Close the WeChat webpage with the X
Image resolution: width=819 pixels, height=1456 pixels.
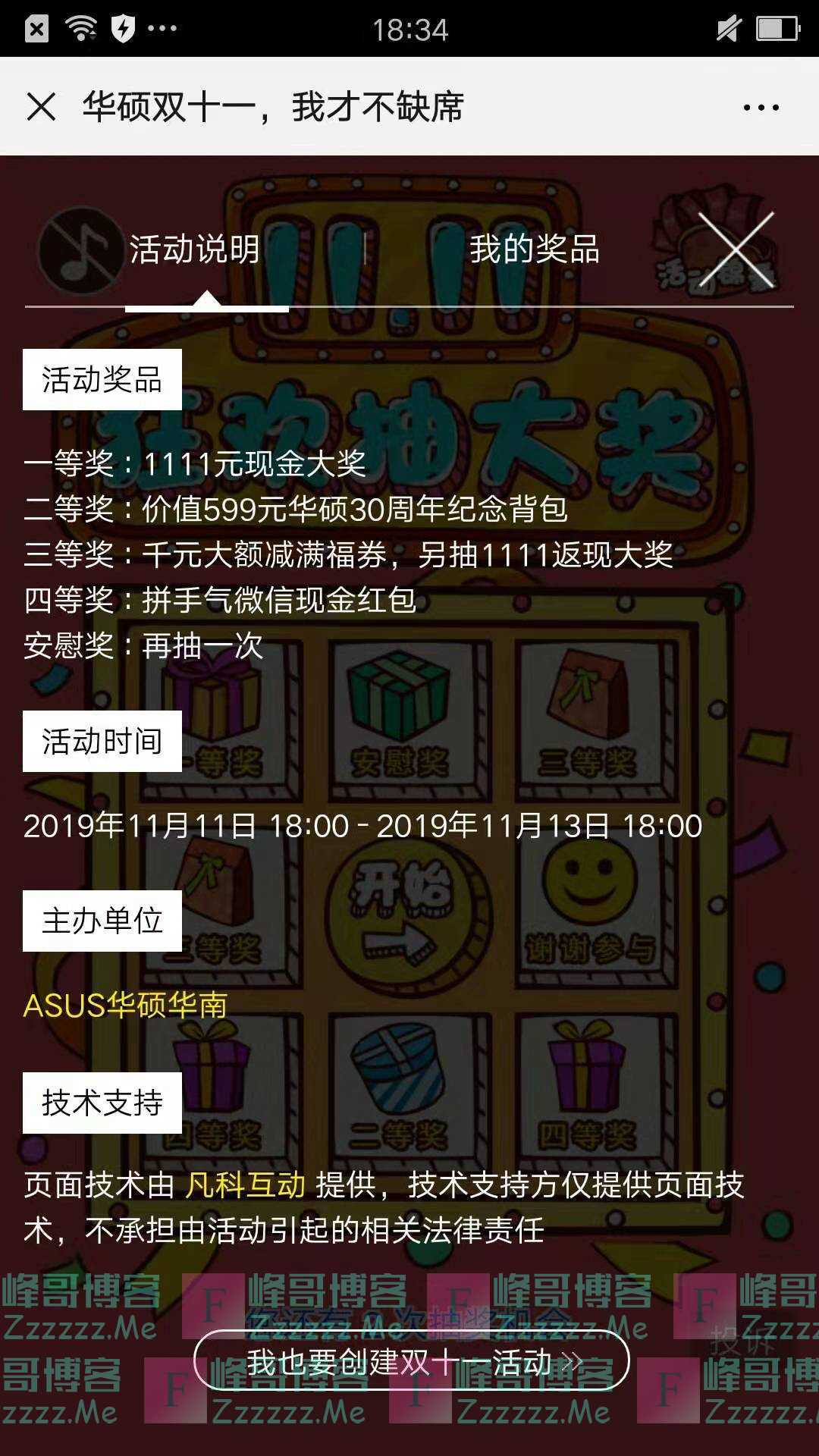click(x=41, y=107)
